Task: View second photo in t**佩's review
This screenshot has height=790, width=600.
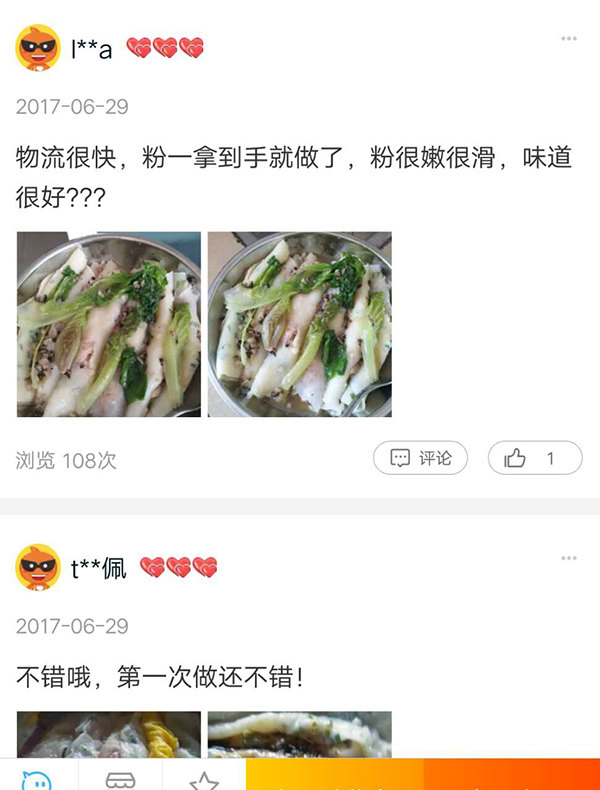Action: click(x=299, y=736)
